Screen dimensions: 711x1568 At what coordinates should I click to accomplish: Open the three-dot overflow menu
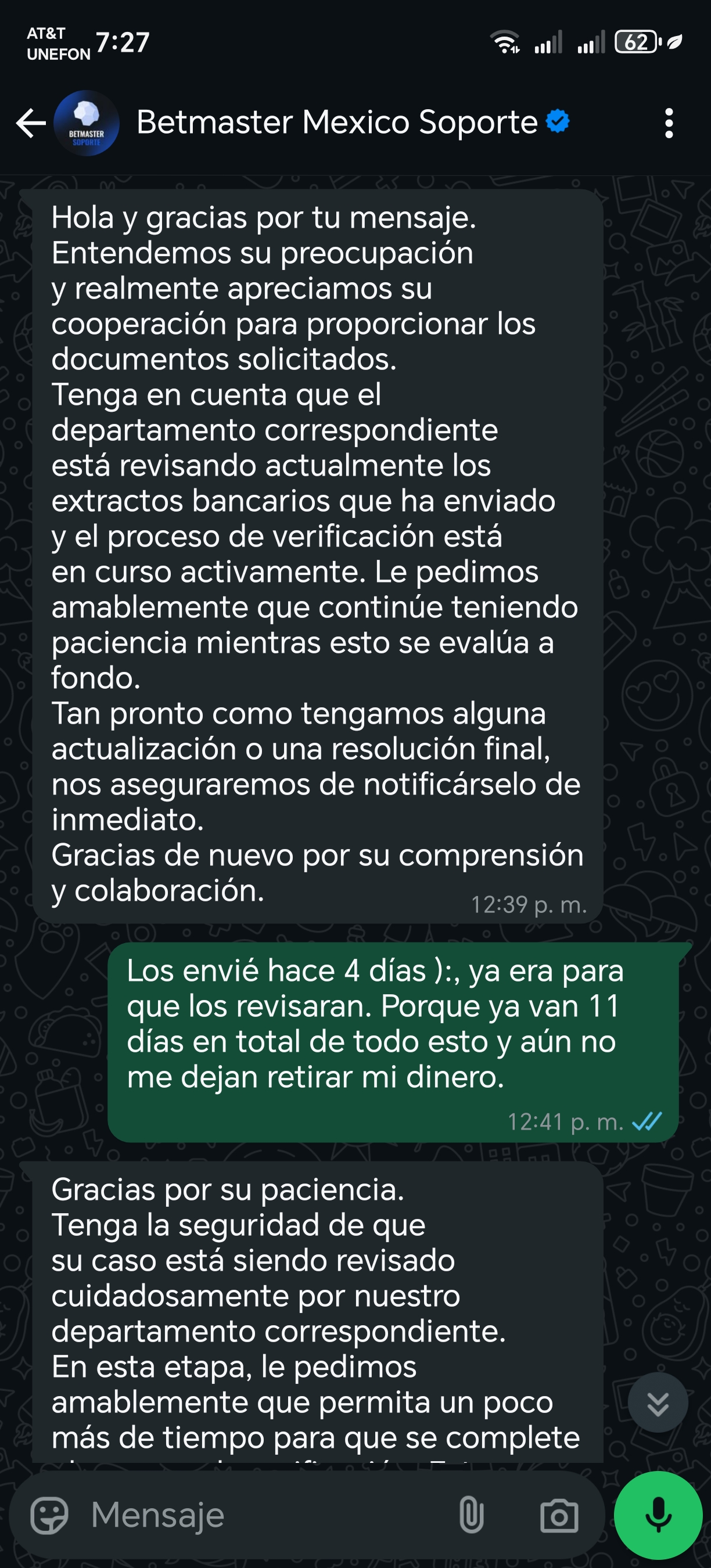[x=669, y=124]
